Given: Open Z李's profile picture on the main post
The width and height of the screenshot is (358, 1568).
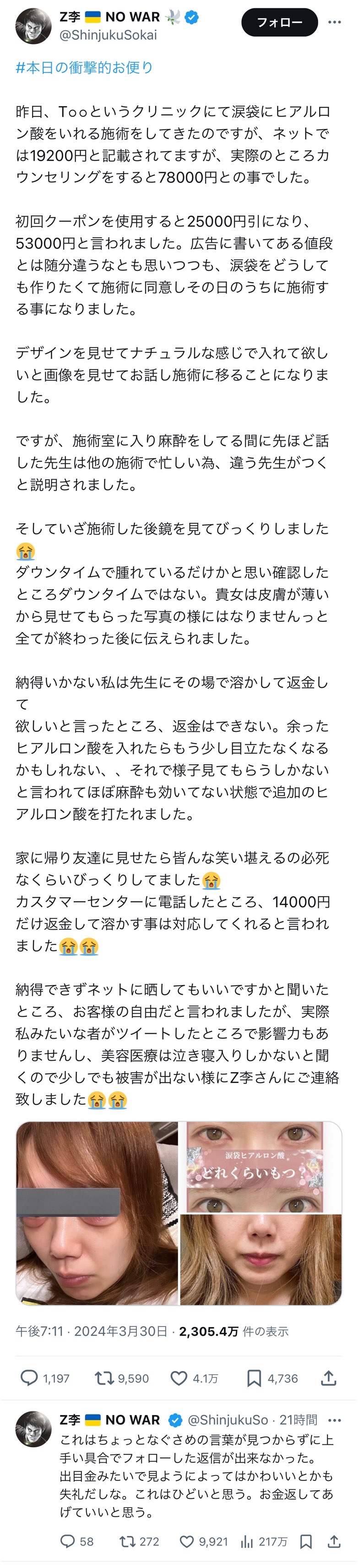Looking at the screenshot, I should point(33,26).
